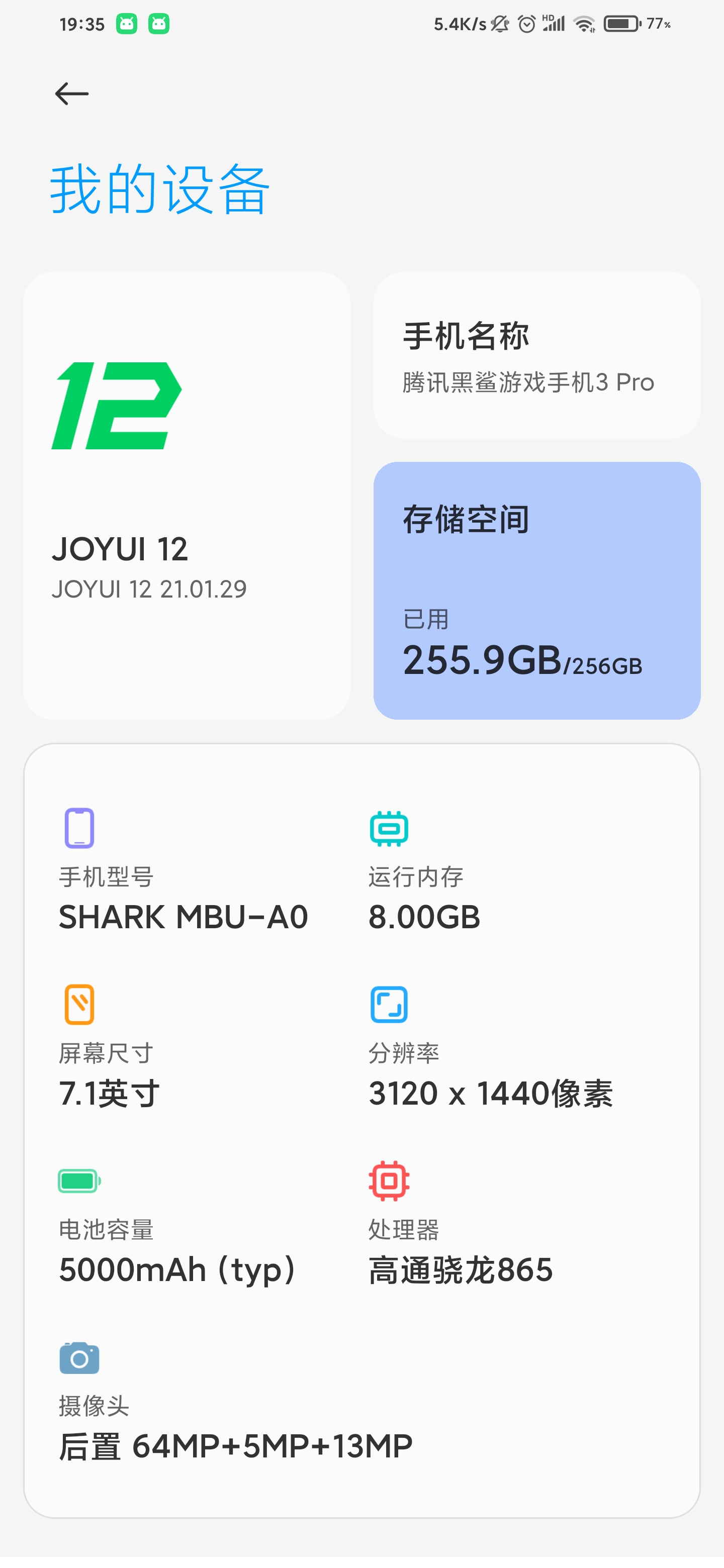
Task: Go back using the arrow icon
Action: click(72, 94)
